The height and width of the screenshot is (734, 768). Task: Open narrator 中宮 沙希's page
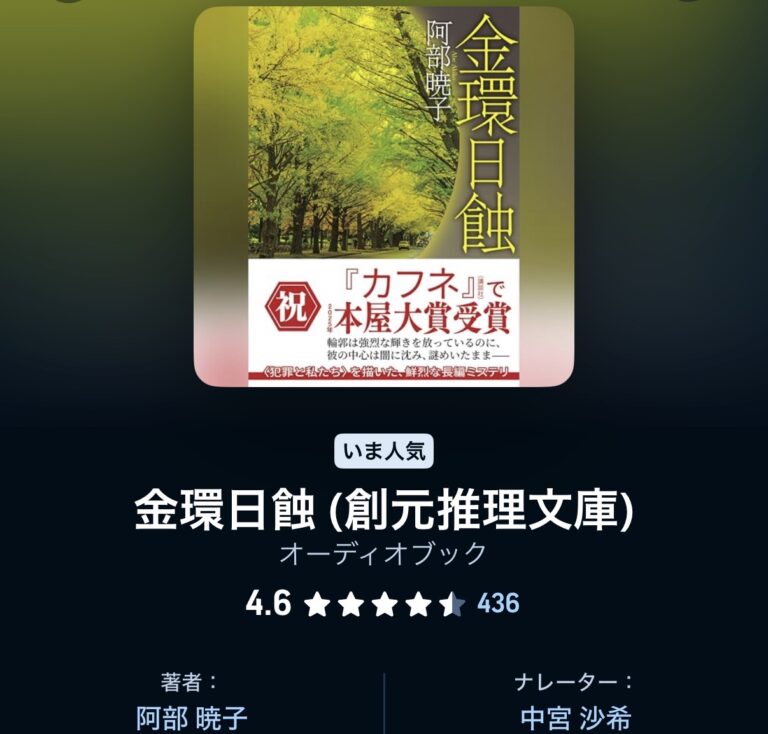(575, 718)
